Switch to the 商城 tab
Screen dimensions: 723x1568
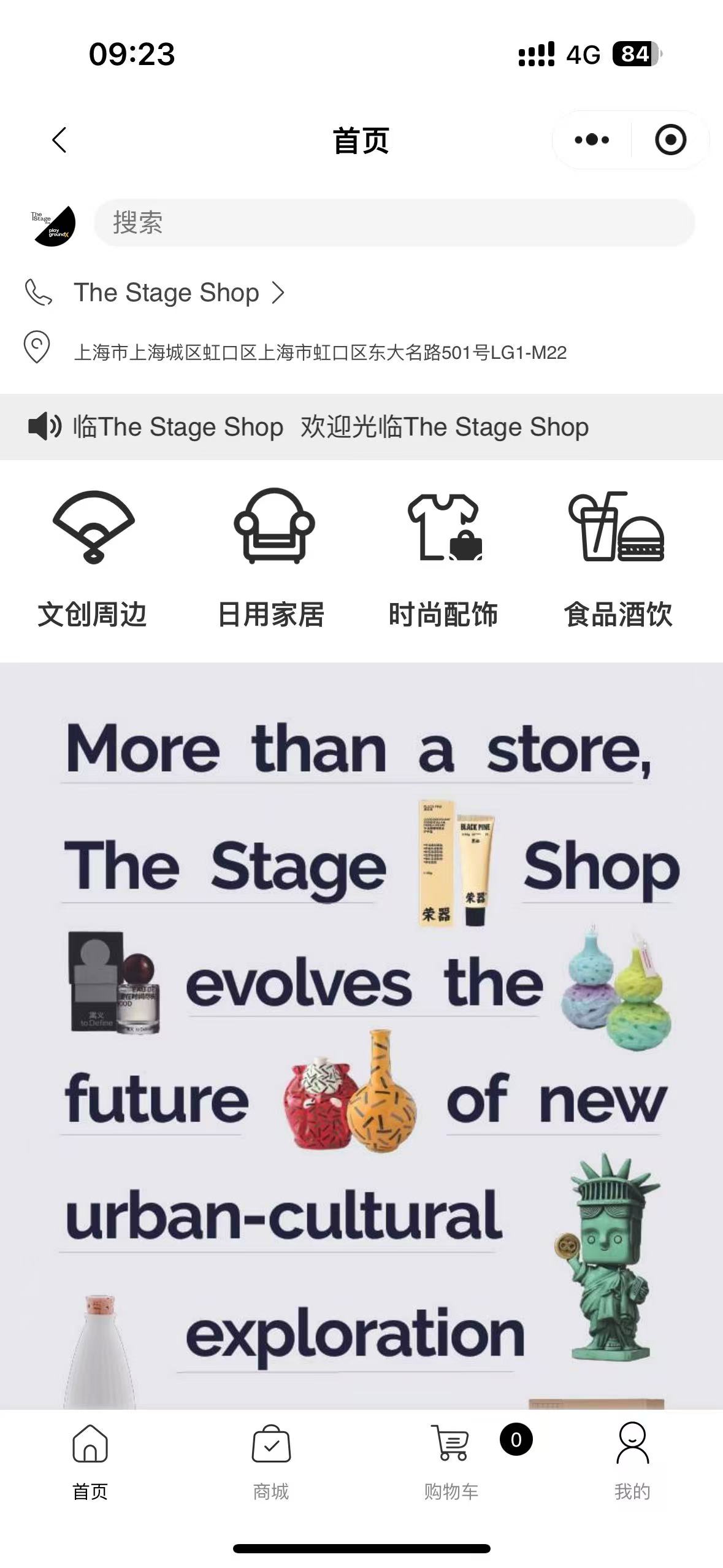tap(271, 1462)
